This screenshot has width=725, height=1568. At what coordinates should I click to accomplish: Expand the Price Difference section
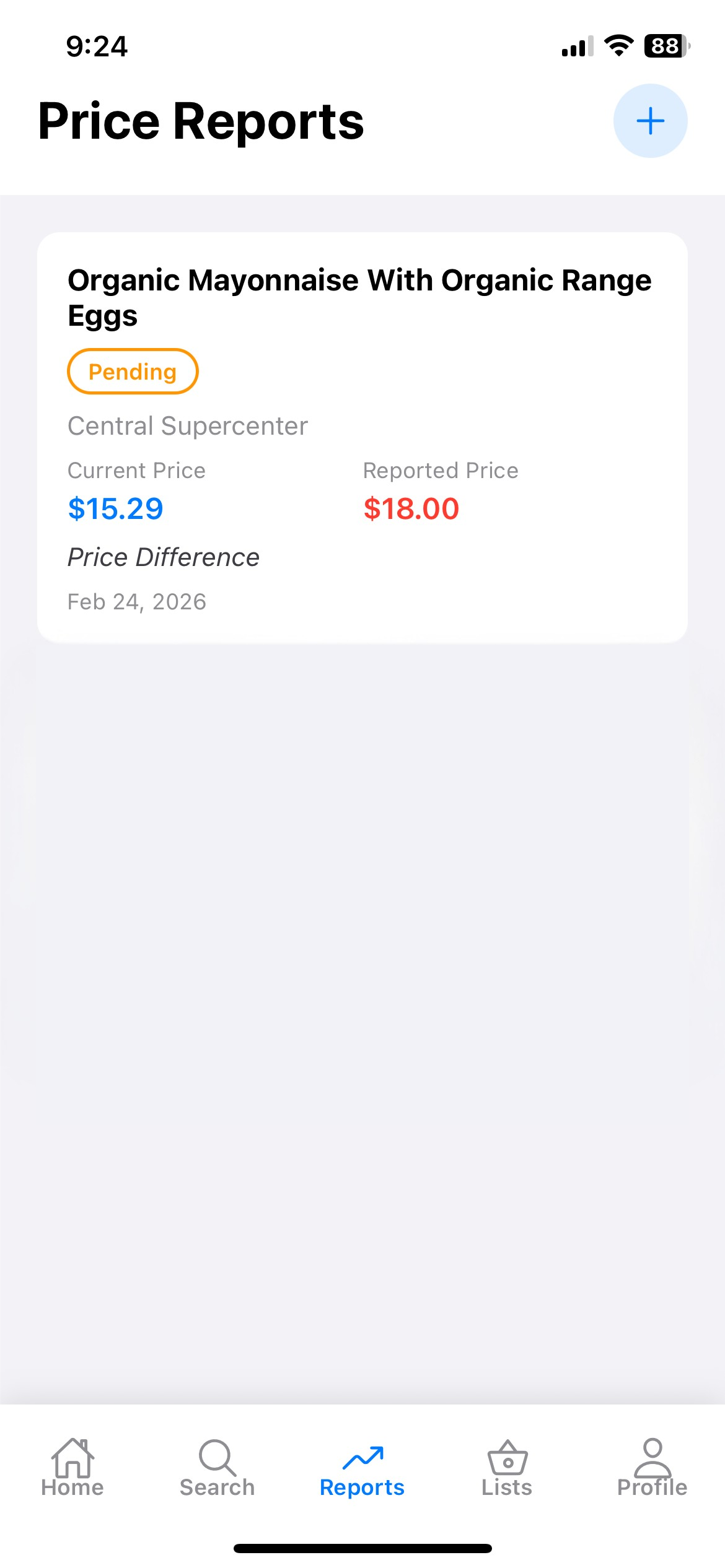pyautogui.click(x=163, y=557)
